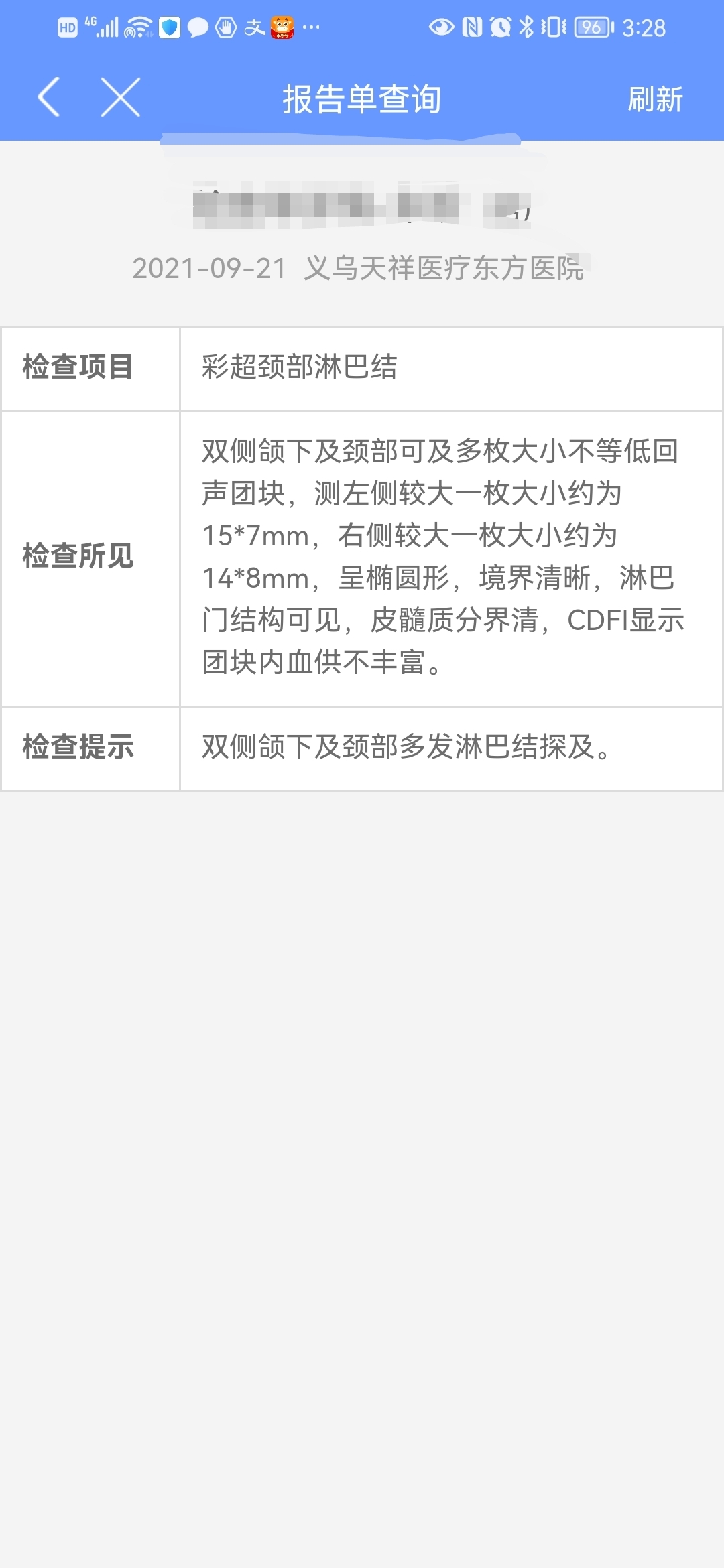The width and height of the screenshot is (724, 1568).
Task: Go back using the left arrow
Action: (49, 98)
